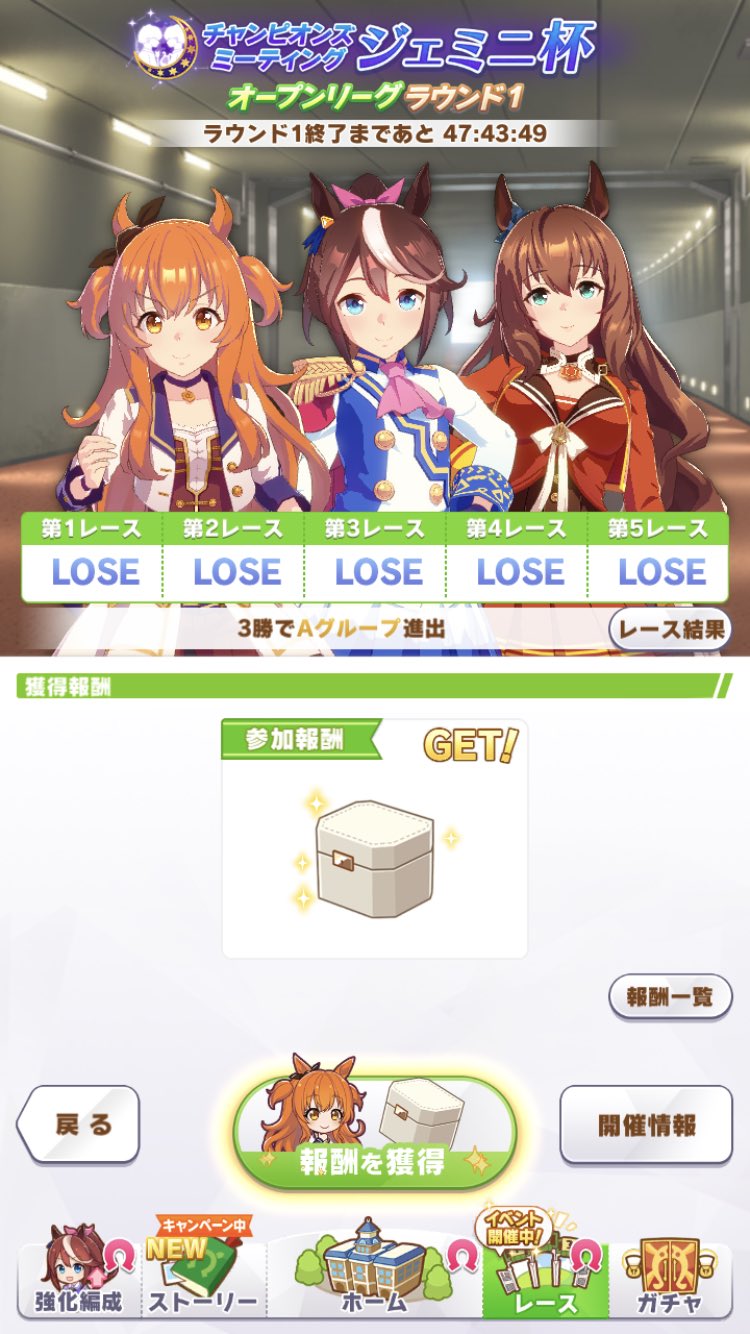750x1334 pixels.
Task: View the 報酬一覧 reward list
Action: 669,996
